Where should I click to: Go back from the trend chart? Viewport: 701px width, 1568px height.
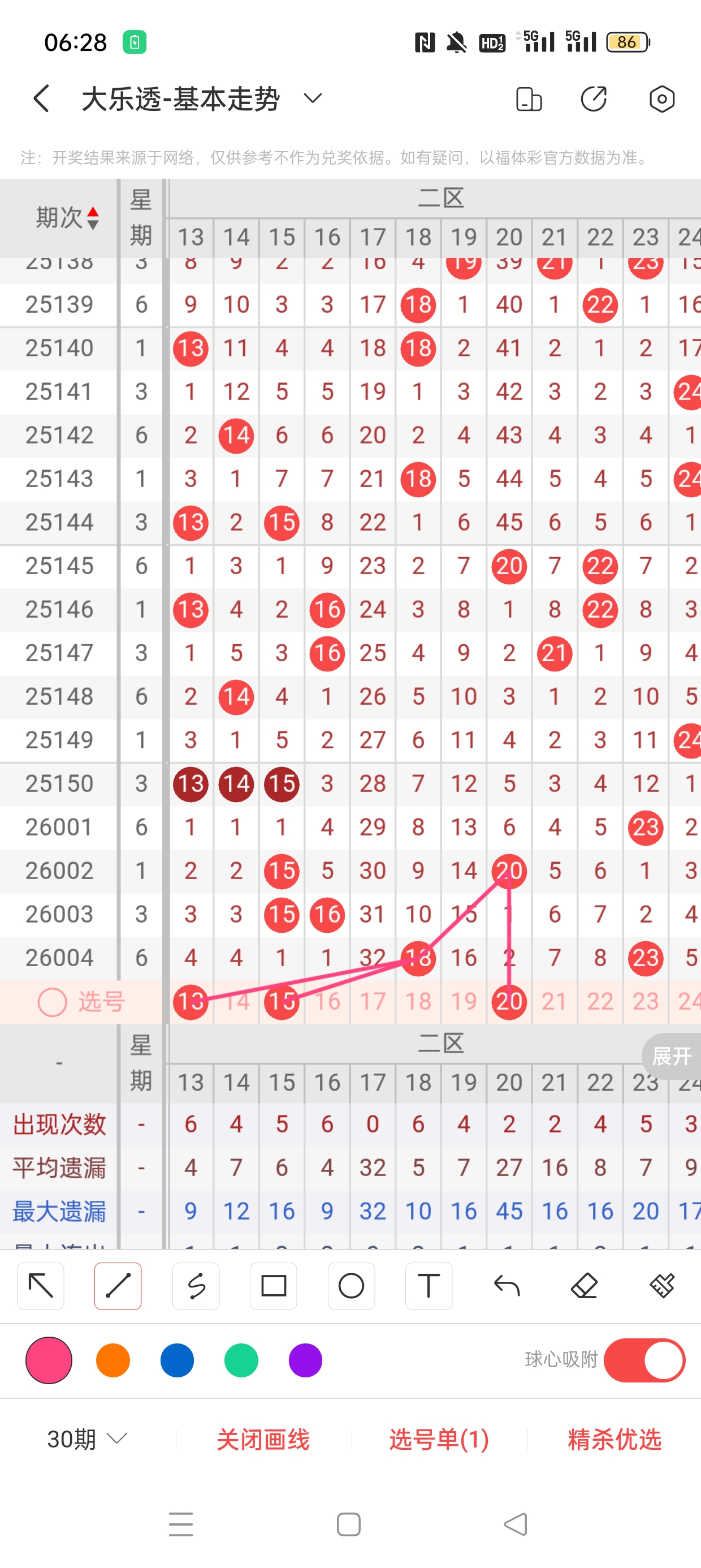point(41,98)
